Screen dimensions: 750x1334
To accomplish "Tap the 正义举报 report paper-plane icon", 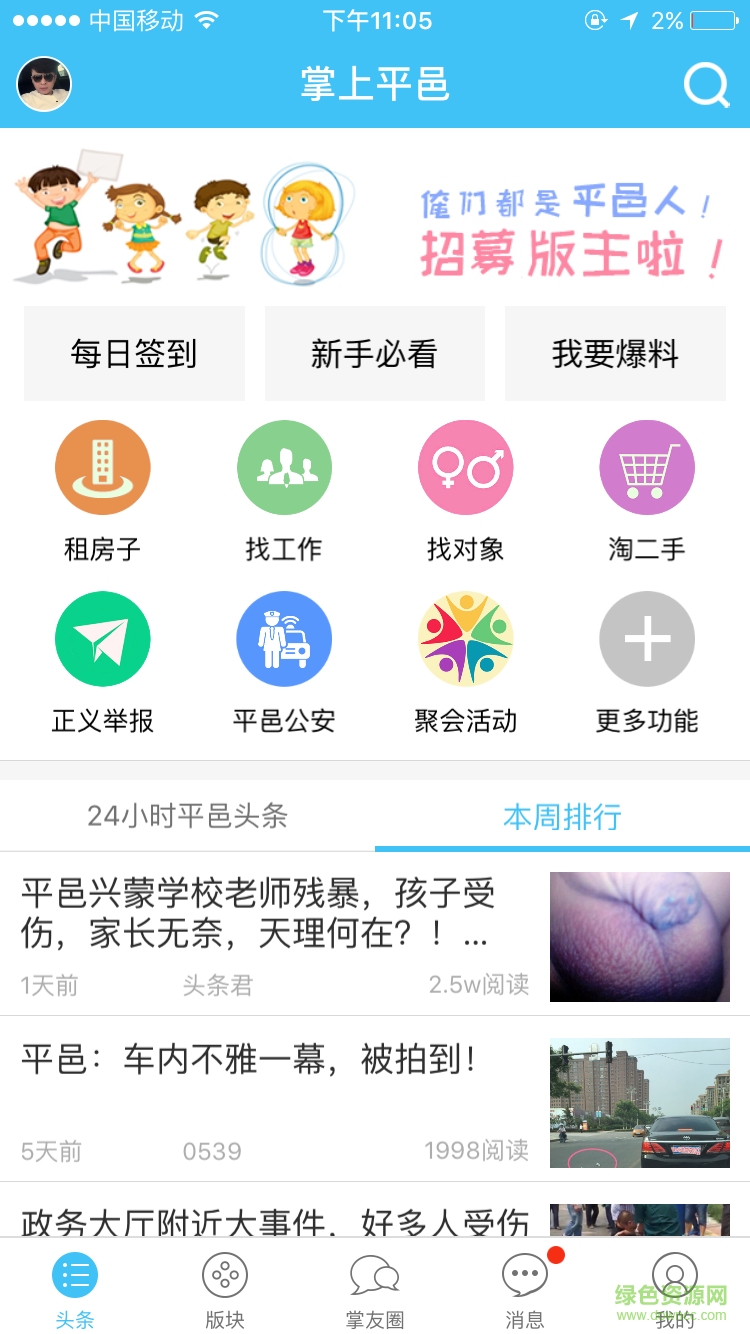I will [102, 638].
